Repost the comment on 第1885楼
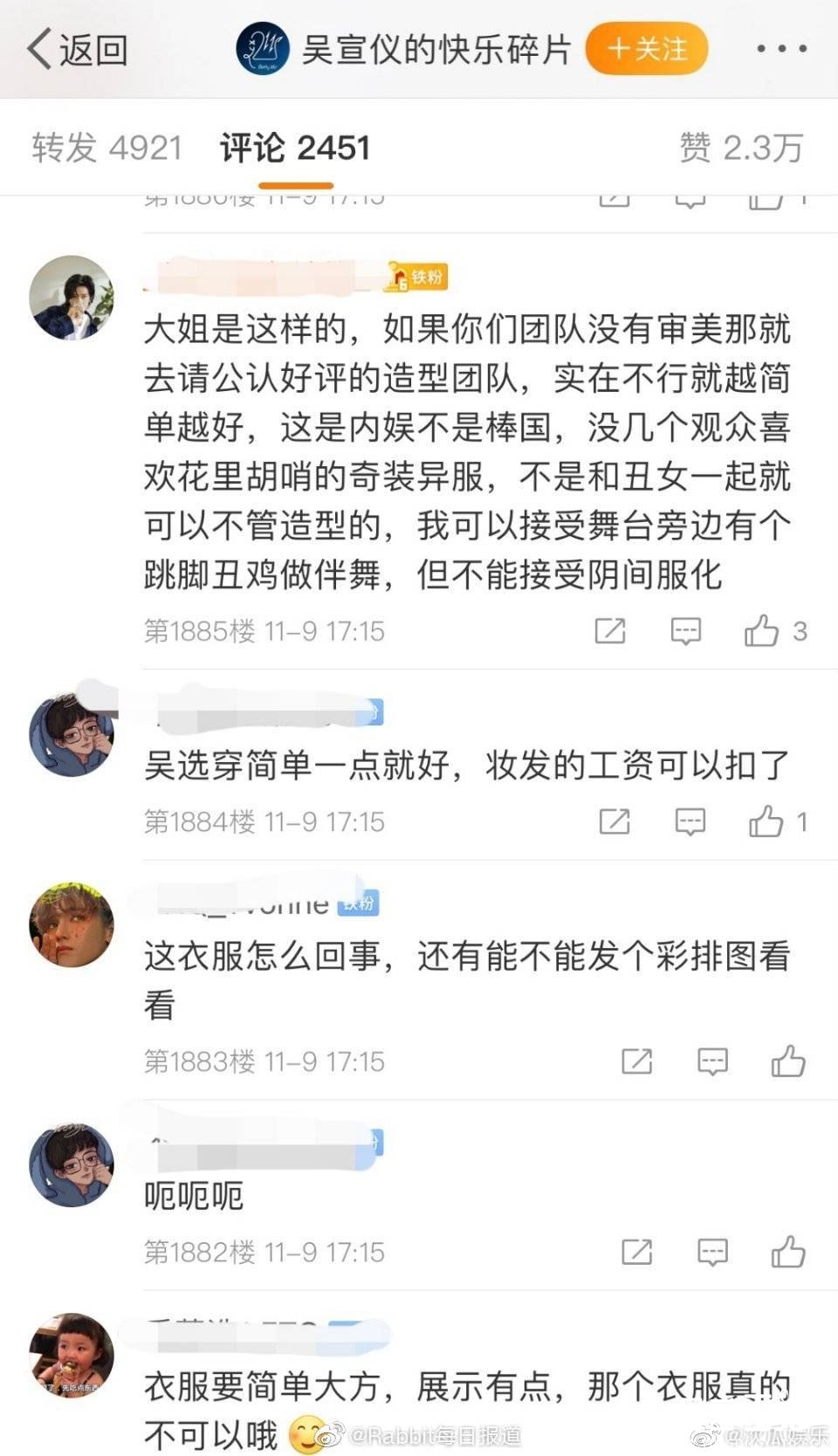Image resolution: width=838 pixels, height=1456 pixels. (x=610, y=630)
